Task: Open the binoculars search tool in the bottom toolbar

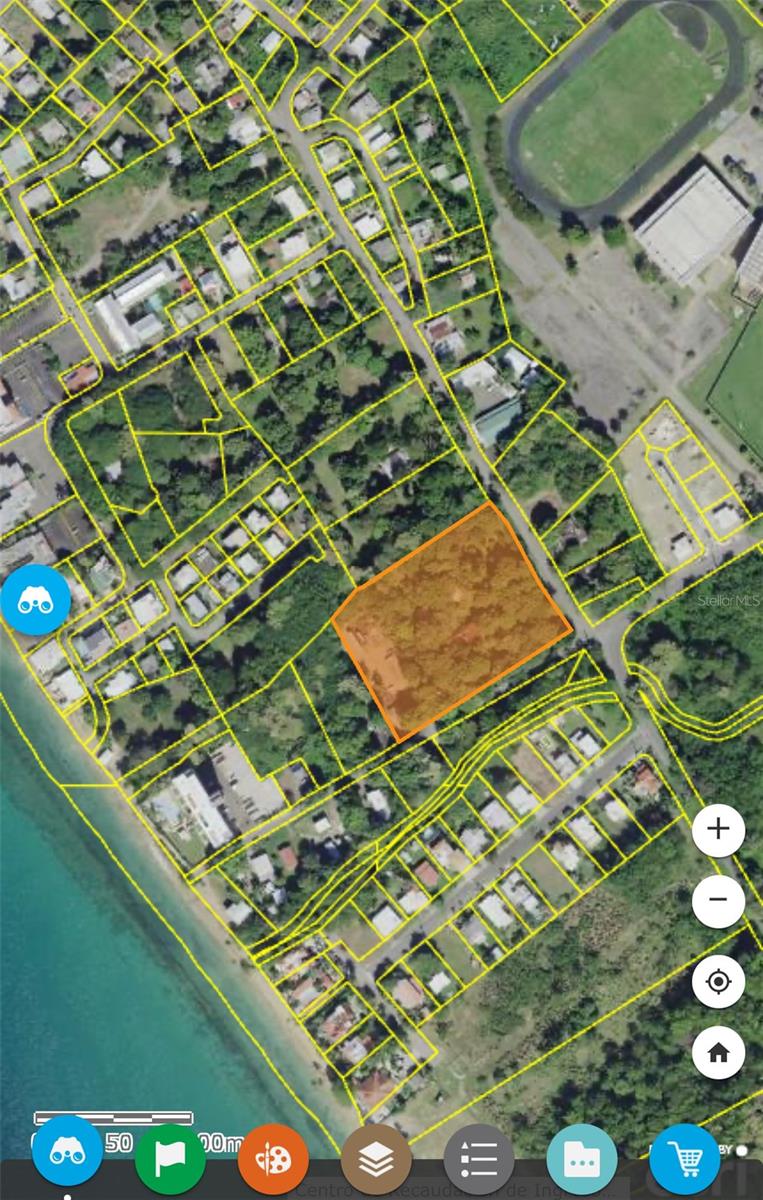Action: point(67,1152)
